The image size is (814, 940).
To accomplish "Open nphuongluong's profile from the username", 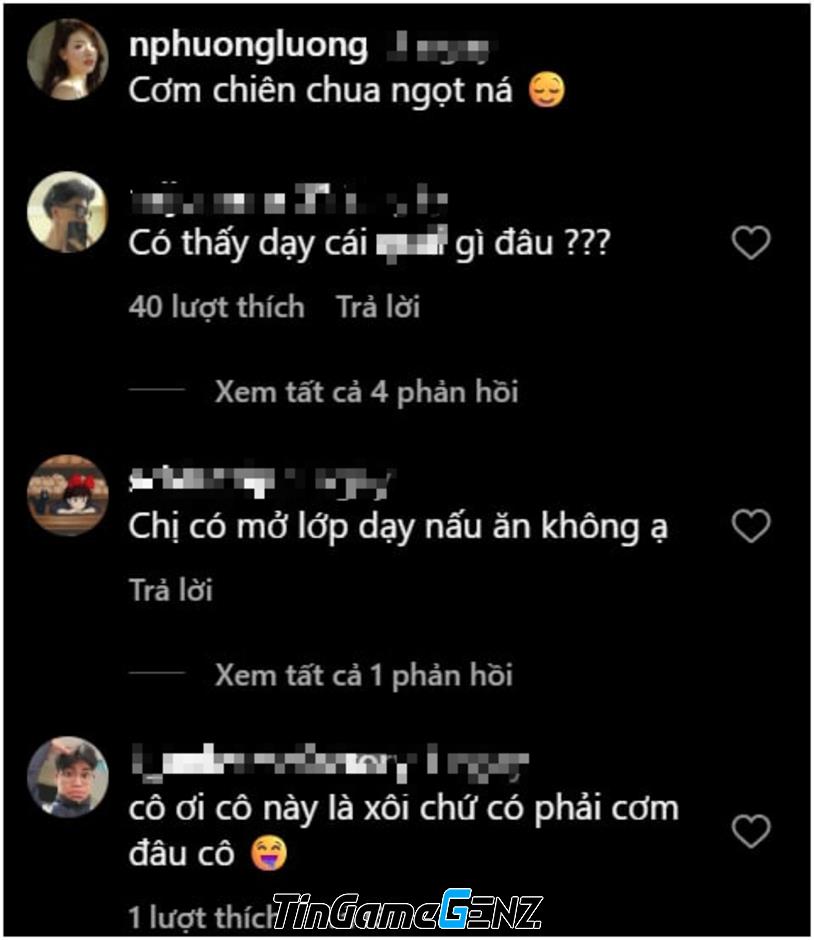I will point(248,46).
